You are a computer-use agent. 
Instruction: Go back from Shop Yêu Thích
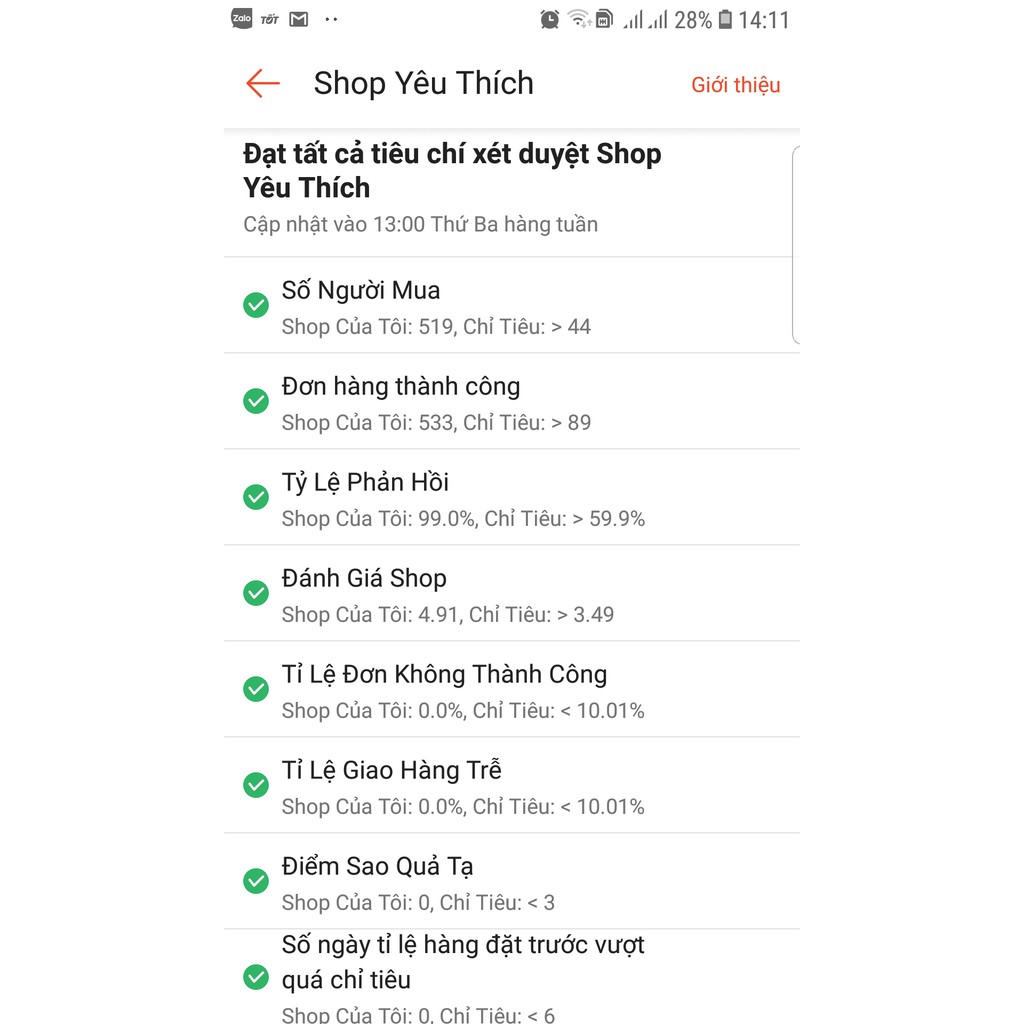point(263,84)
